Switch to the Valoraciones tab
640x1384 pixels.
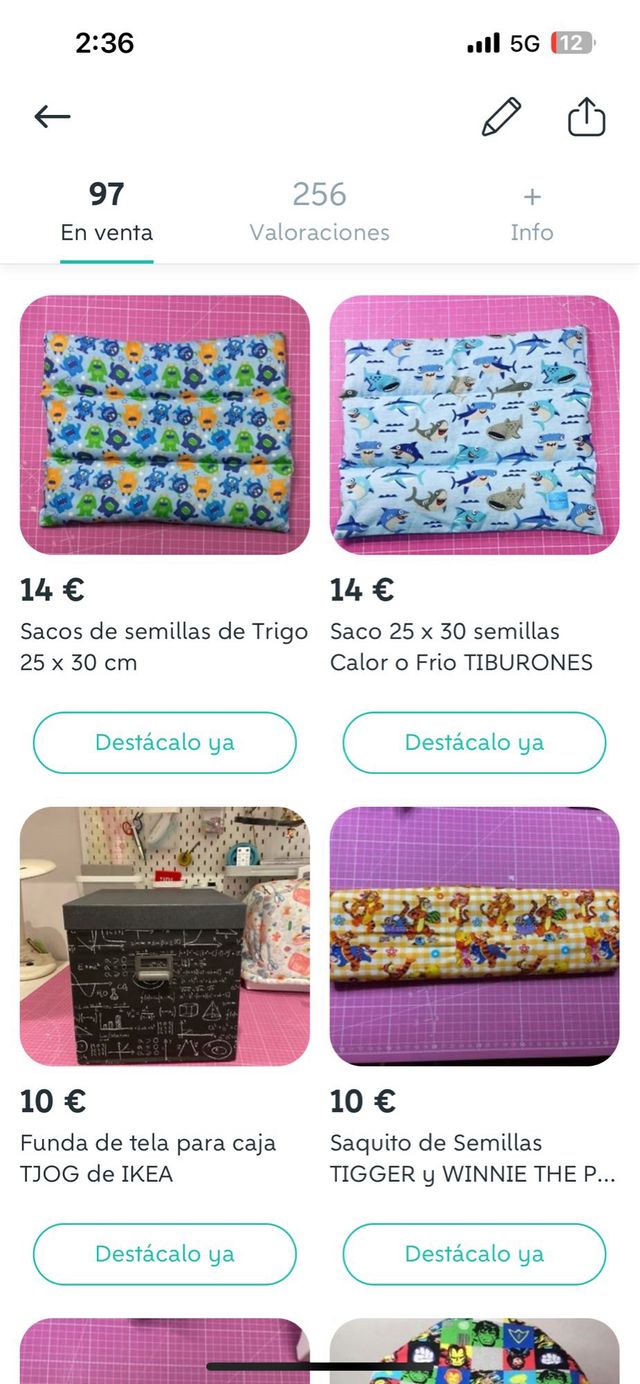pyautogui.click(x=319, y=212)
